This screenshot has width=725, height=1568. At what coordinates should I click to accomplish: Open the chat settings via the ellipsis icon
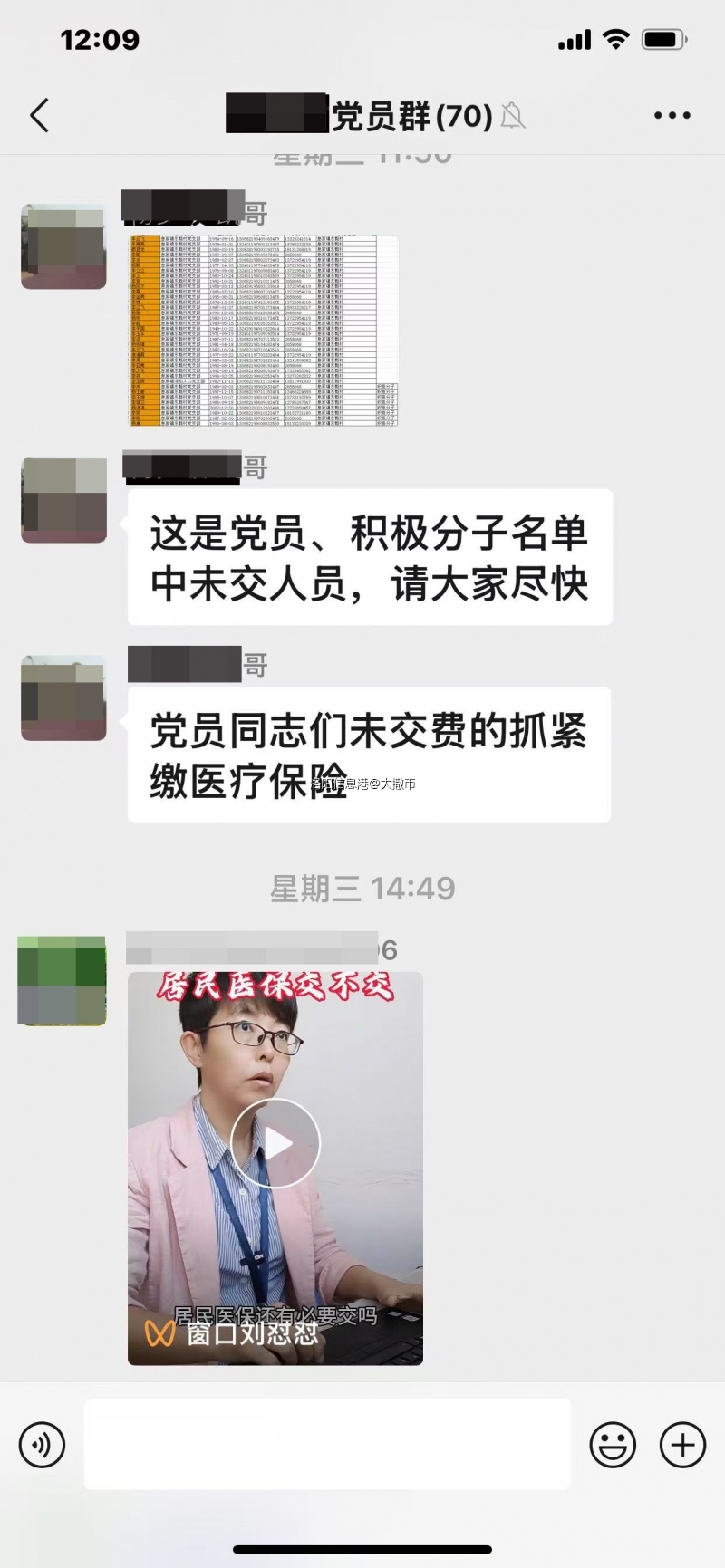tap(672, 115)
